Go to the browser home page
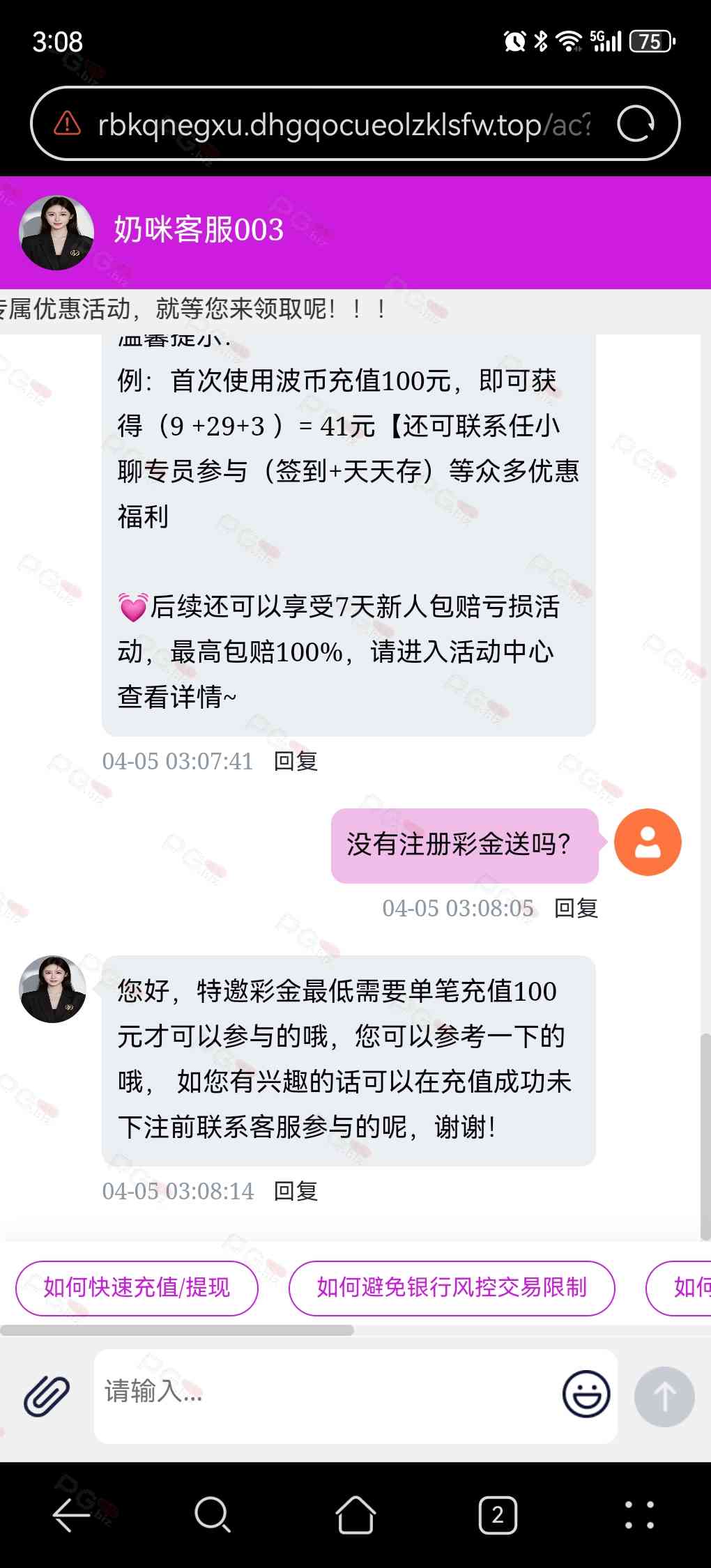The image size is (711, 1568). click(x=355, y=1514)
